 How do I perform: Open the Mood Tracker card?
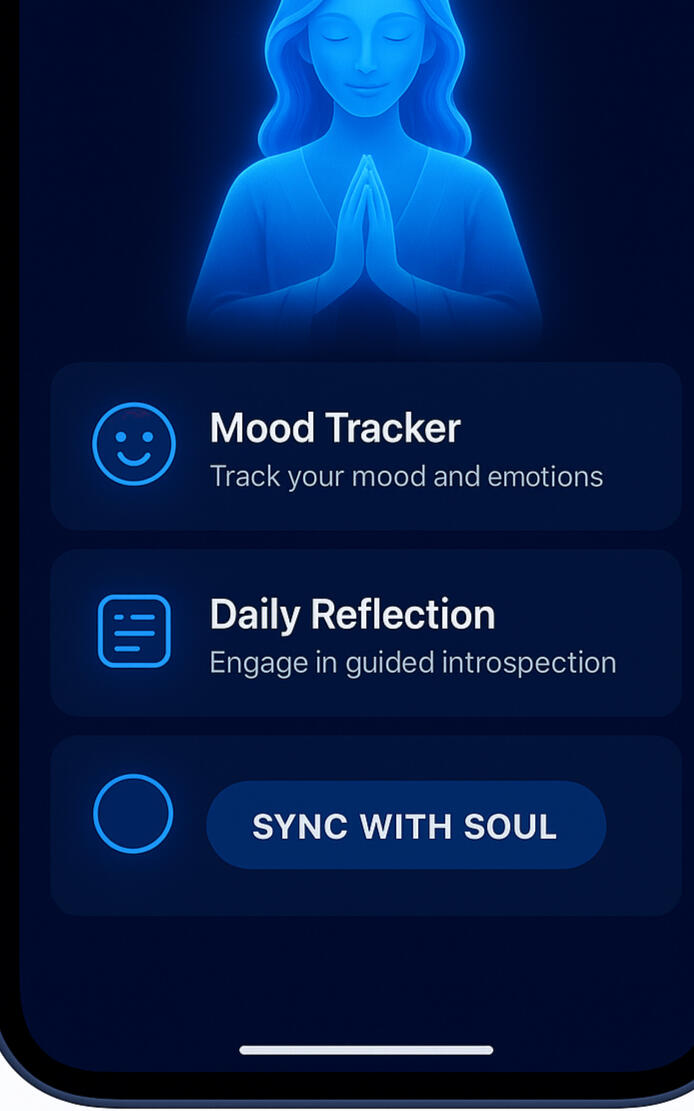tap(366, 446)
